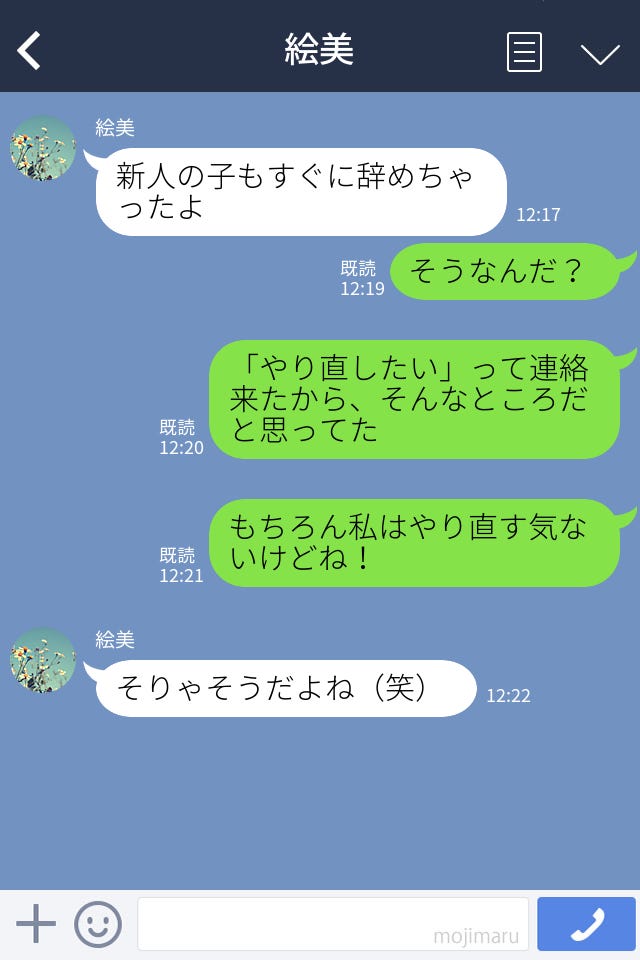The width and height of the screenshot is (640, 960).
Task: Open the plus attachment menu
Action: [36, 924]
